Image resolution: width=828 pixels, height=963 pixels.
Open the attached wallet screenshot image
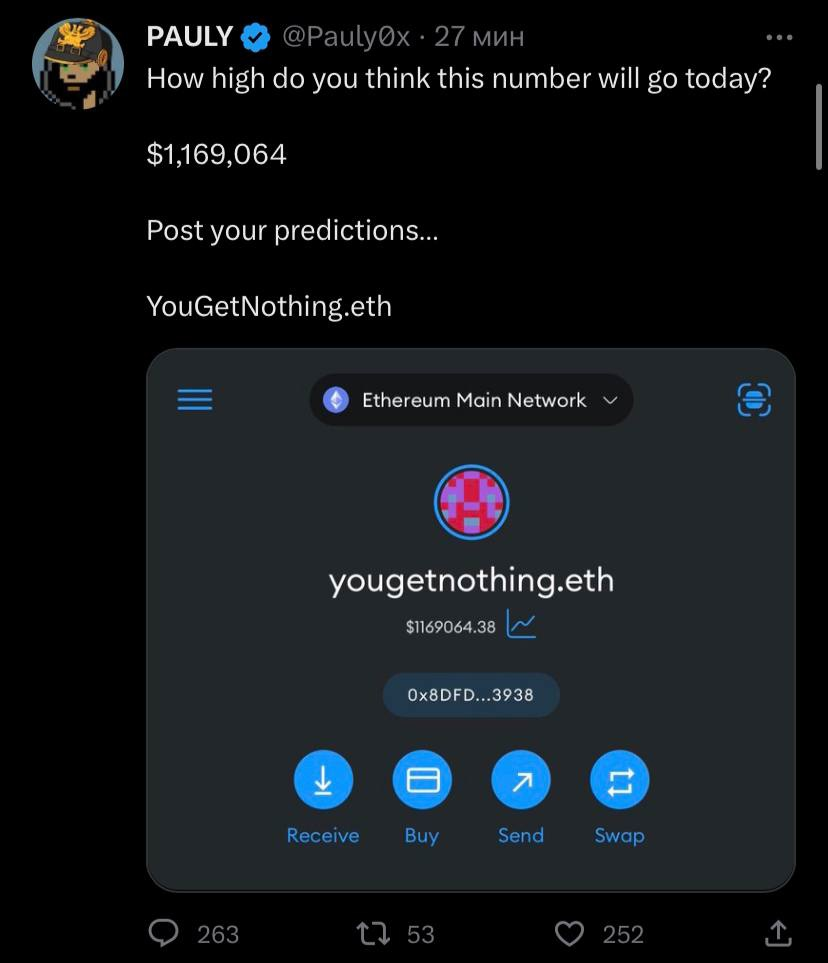[x=470, y=619]
